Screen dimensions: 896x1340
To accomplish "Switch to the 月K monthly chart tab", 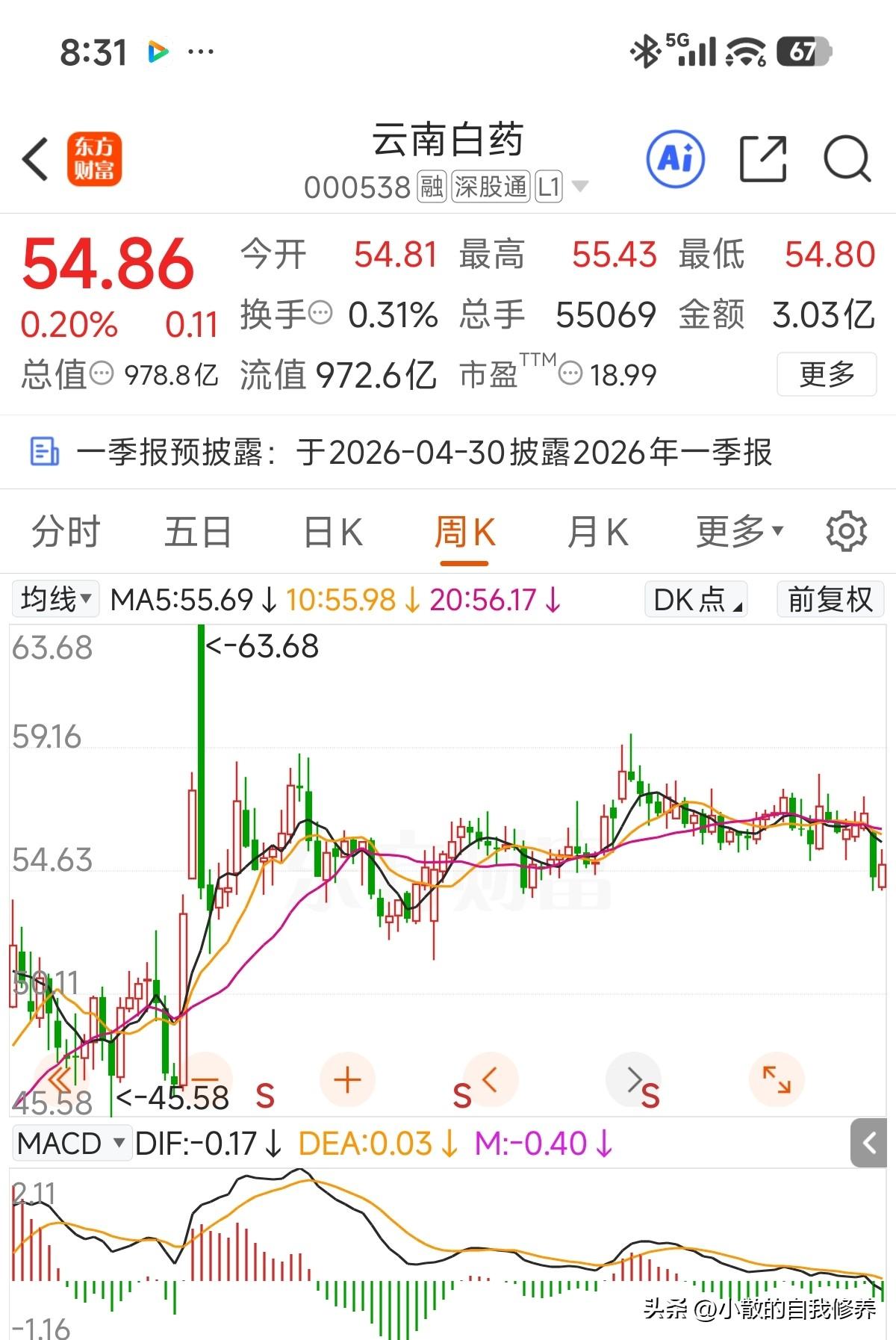I will (597, 531).
